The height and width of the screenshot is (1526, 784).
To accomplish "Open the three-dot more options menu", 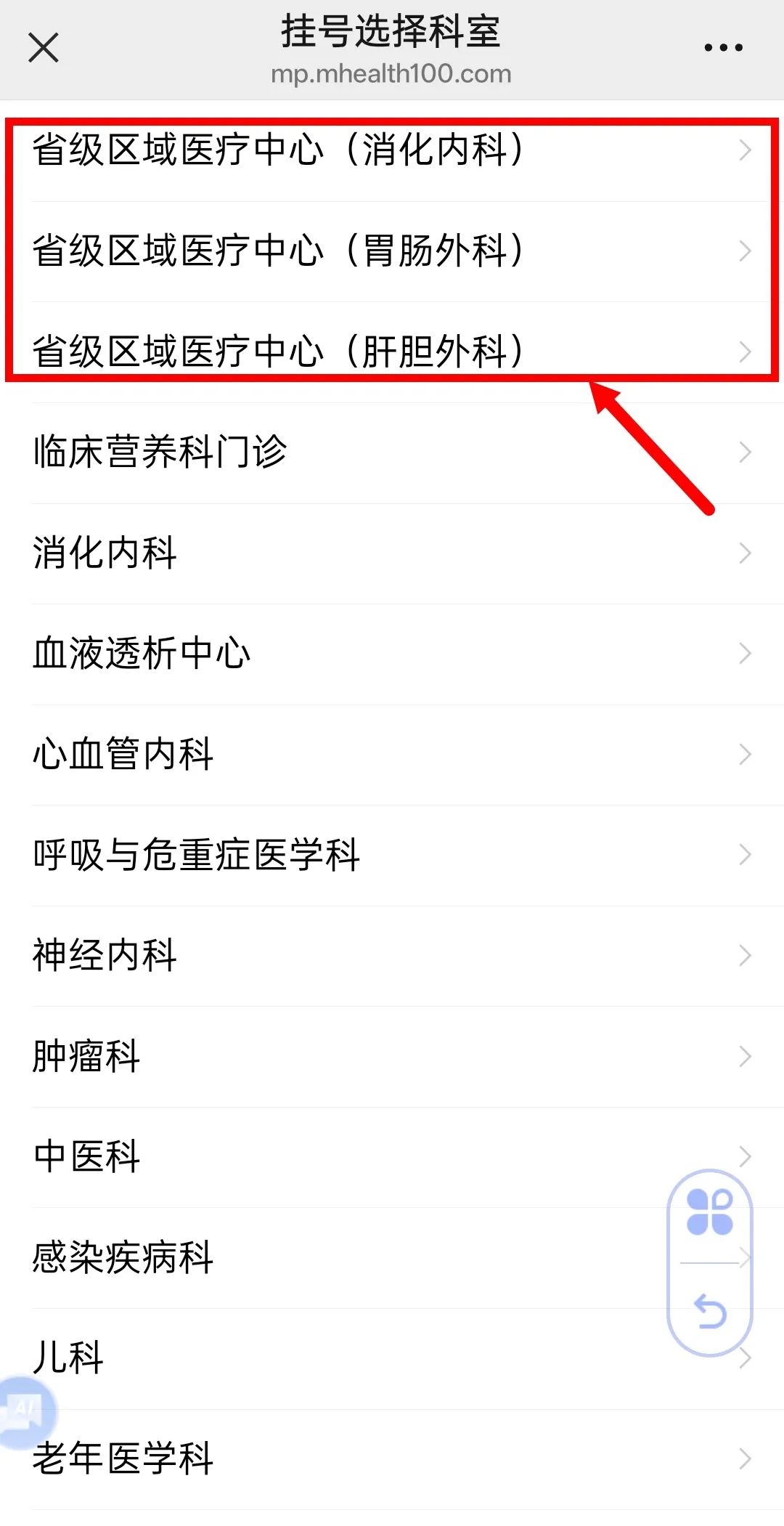I will [723, 48].
